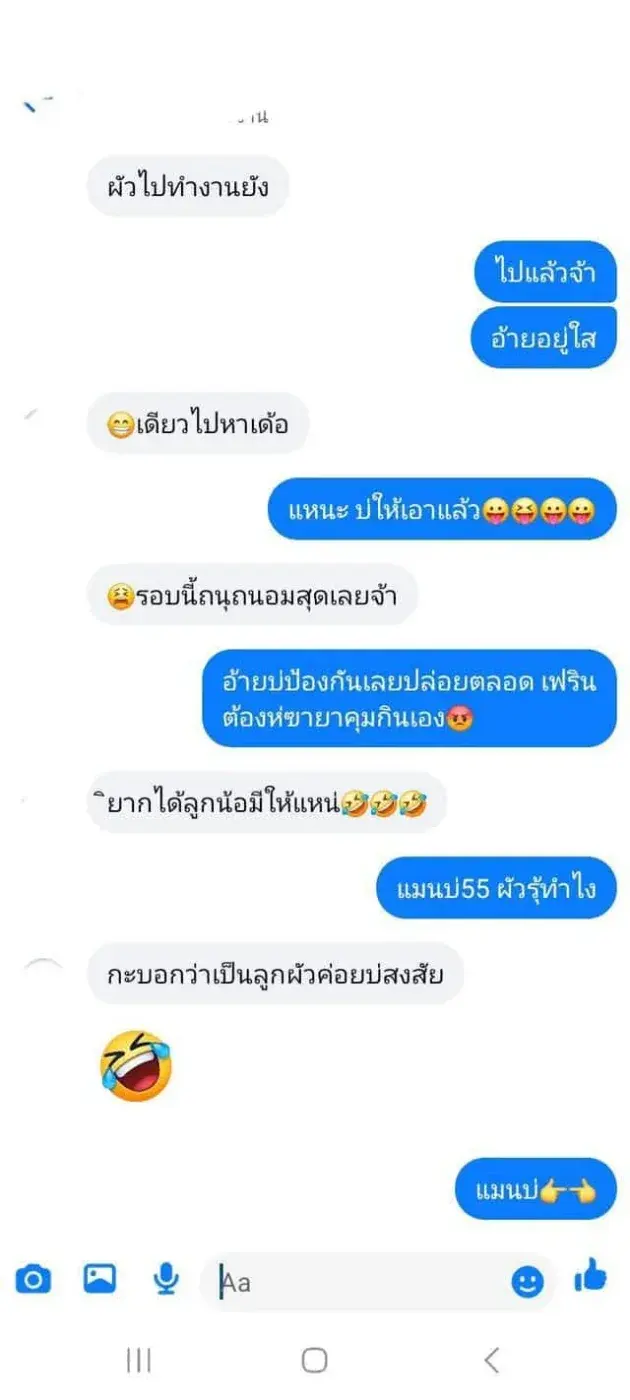Viewport: 630px width, 1400px height.
Task: Open the photo gallery picker
Action: point(99,1279)
